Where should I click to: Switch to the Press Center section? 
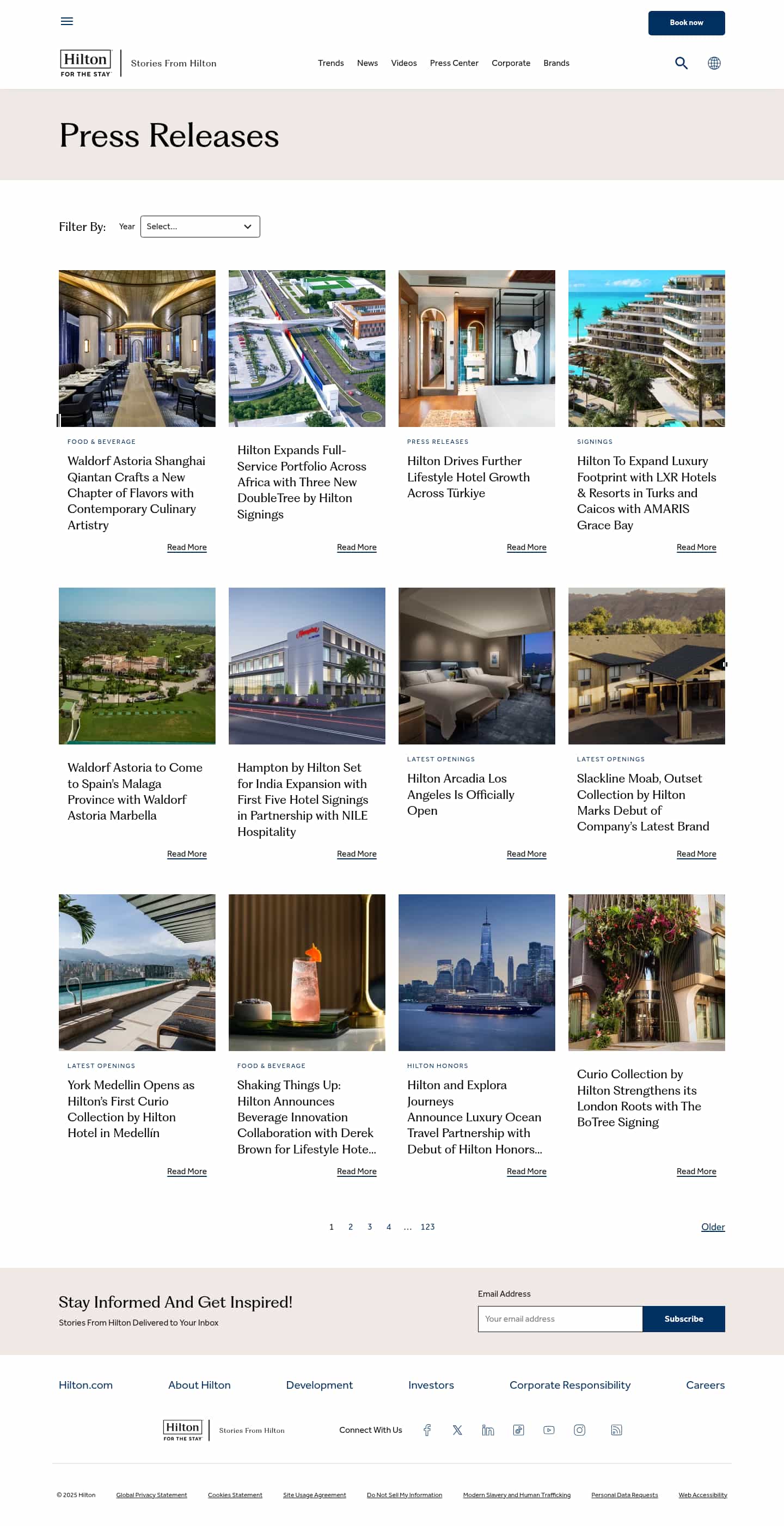454,63
